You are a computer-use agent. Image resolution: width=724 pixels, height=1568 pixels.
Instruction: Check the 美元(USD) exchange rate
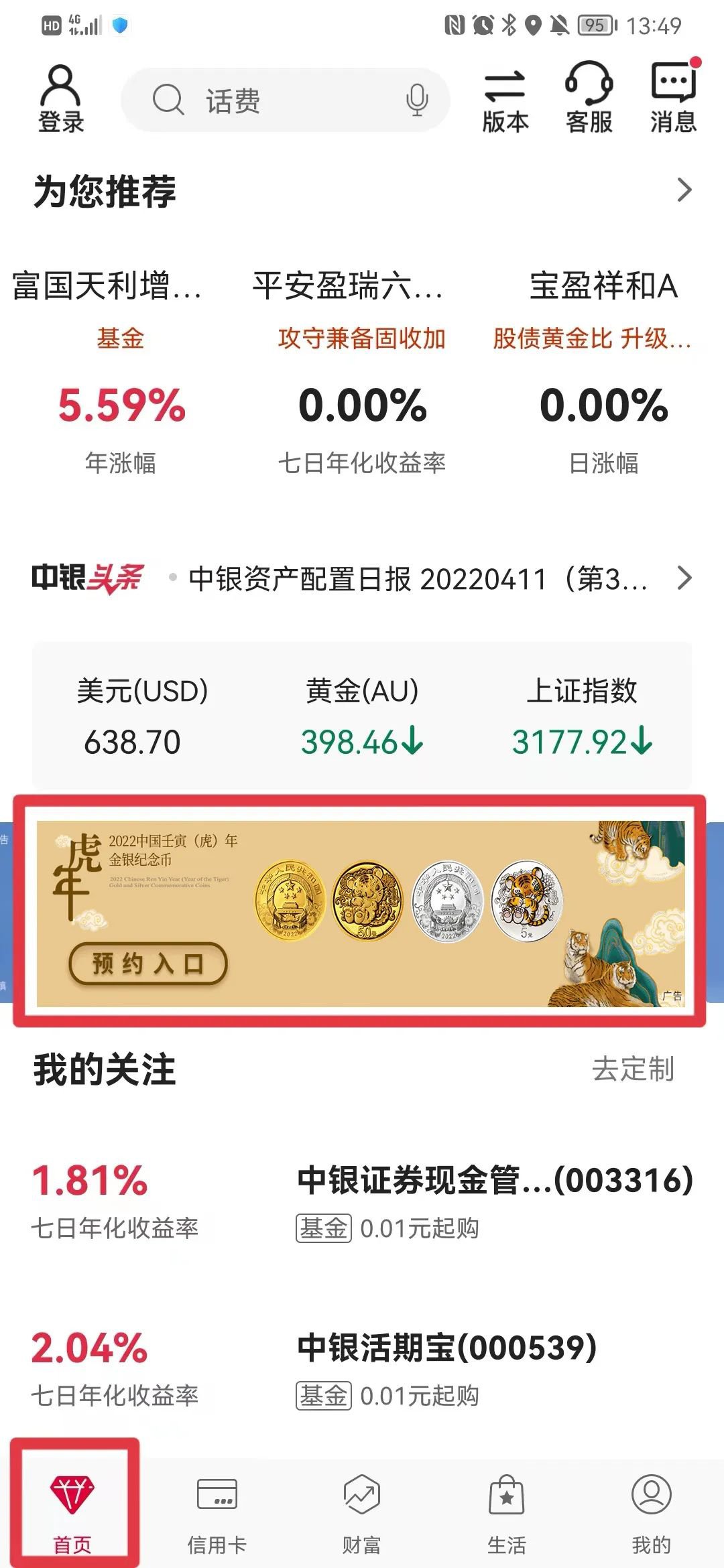(x=141, y=717)
